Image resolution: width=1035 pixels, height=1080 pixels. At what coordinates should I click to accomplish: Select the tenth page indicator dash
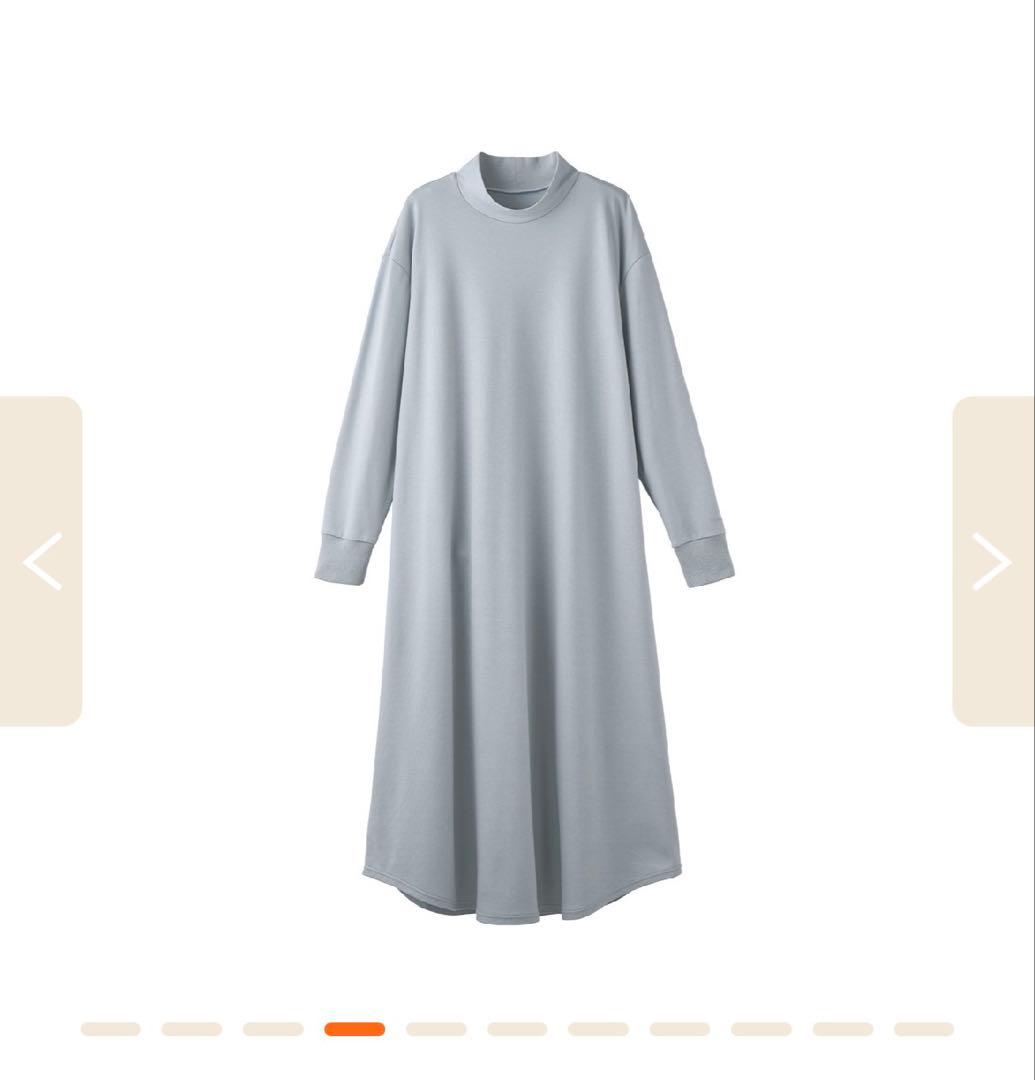(x=843, y=1029)
